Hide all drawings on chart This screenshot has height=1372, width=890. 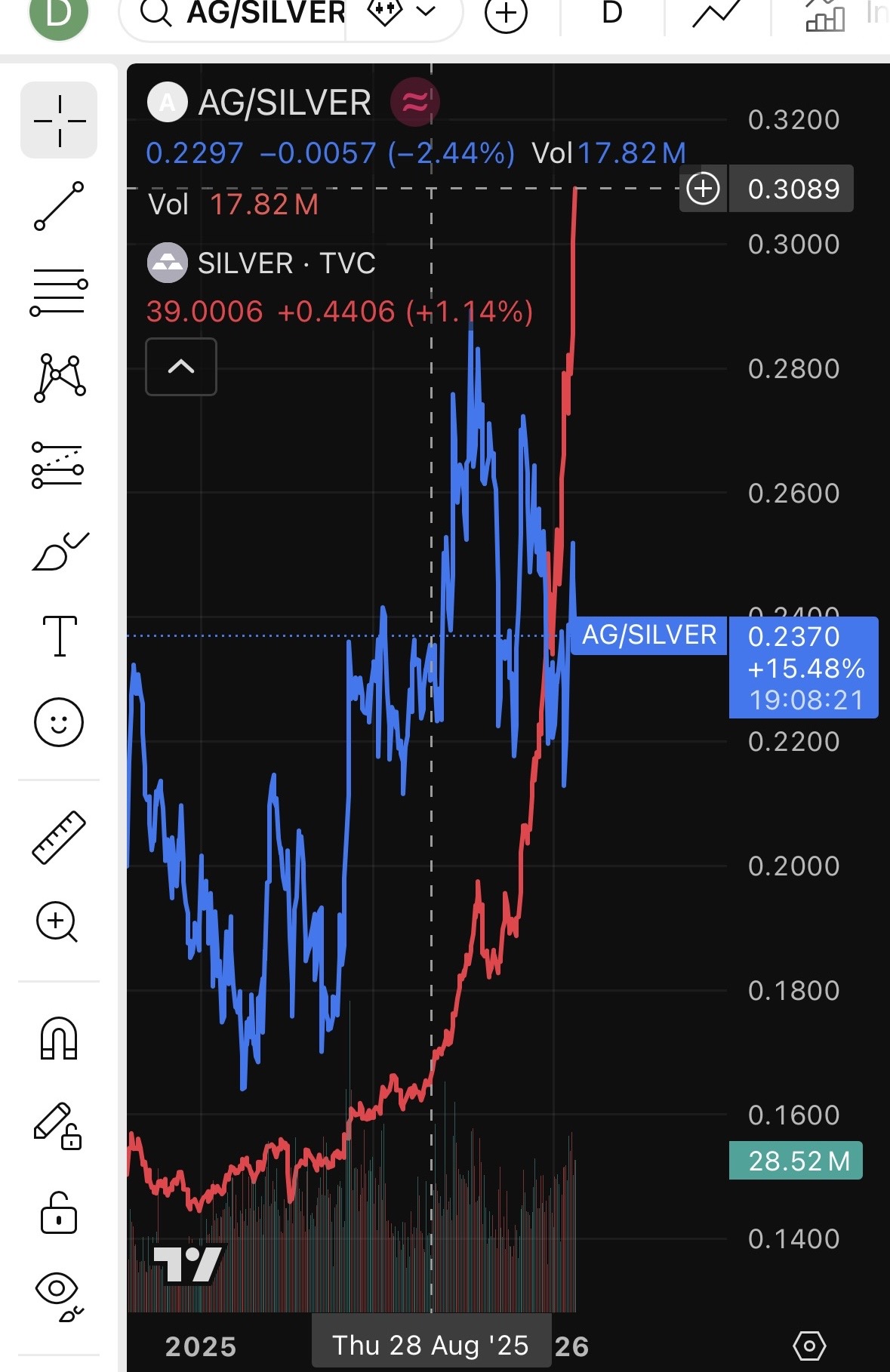pos(59,1296)
